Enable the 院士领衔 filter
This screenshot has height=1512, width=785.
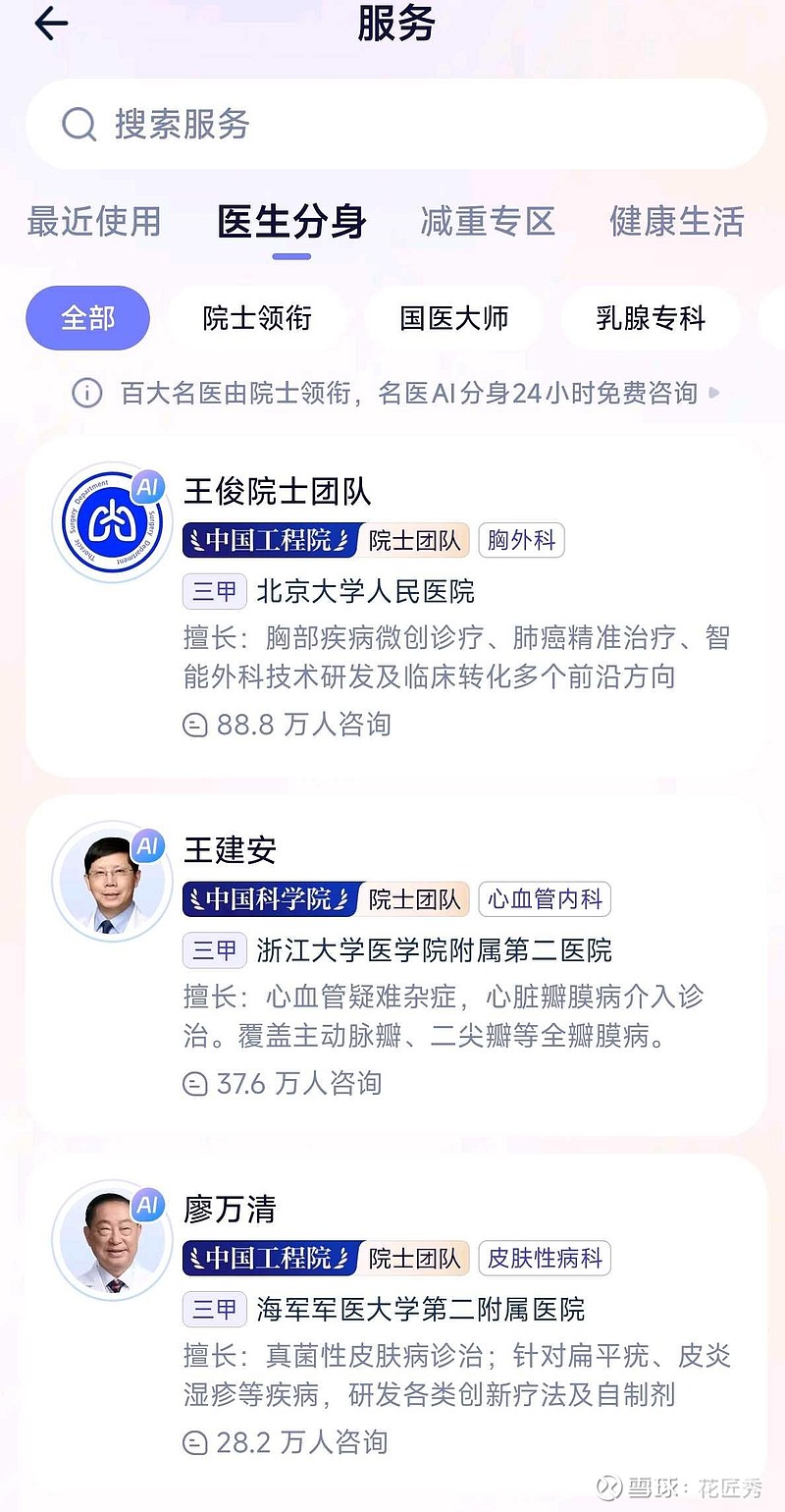click(257, 317)
